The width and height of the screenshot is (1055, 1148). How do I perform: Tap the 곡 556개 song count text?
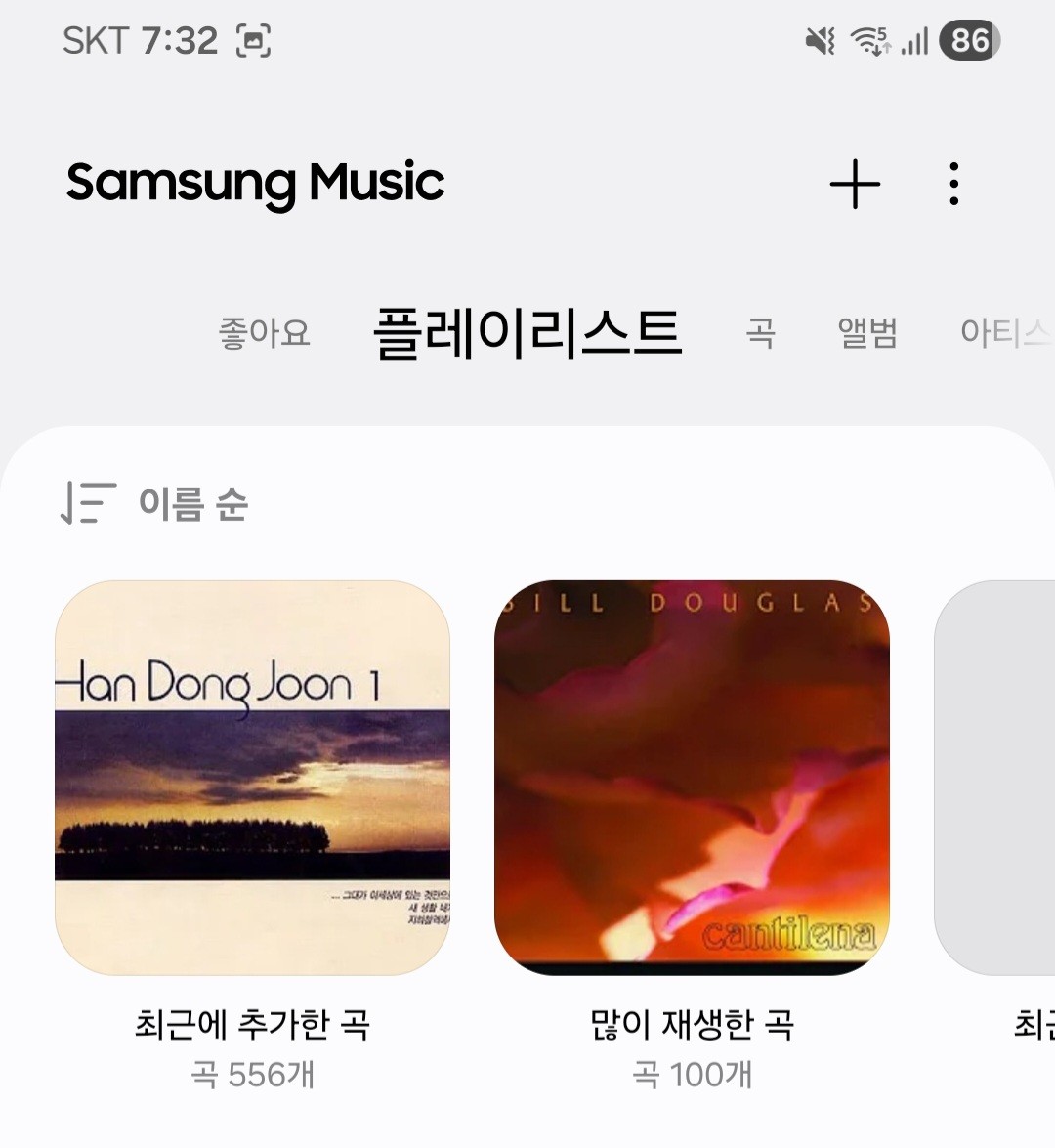(x=254, y=1075)
